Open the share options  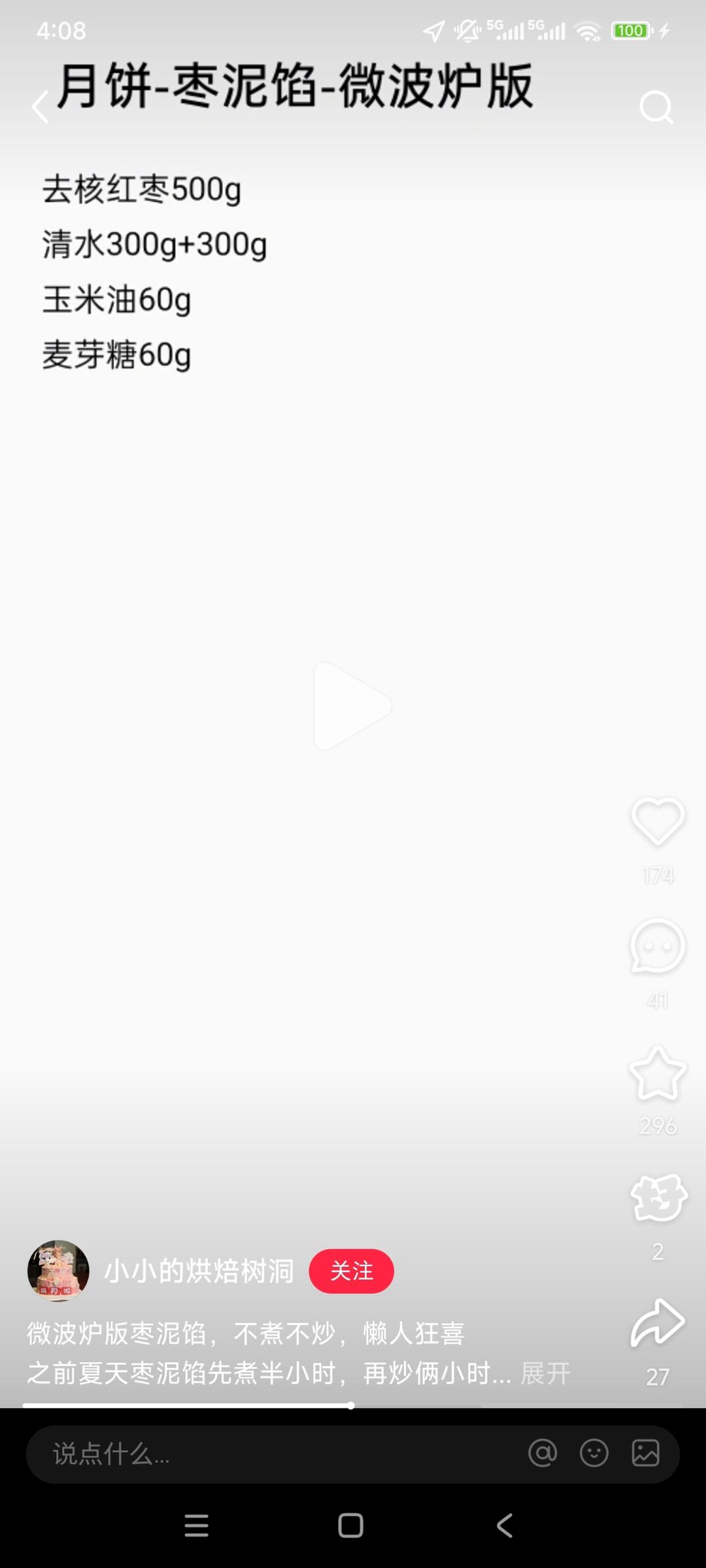tap(656, 1321)
